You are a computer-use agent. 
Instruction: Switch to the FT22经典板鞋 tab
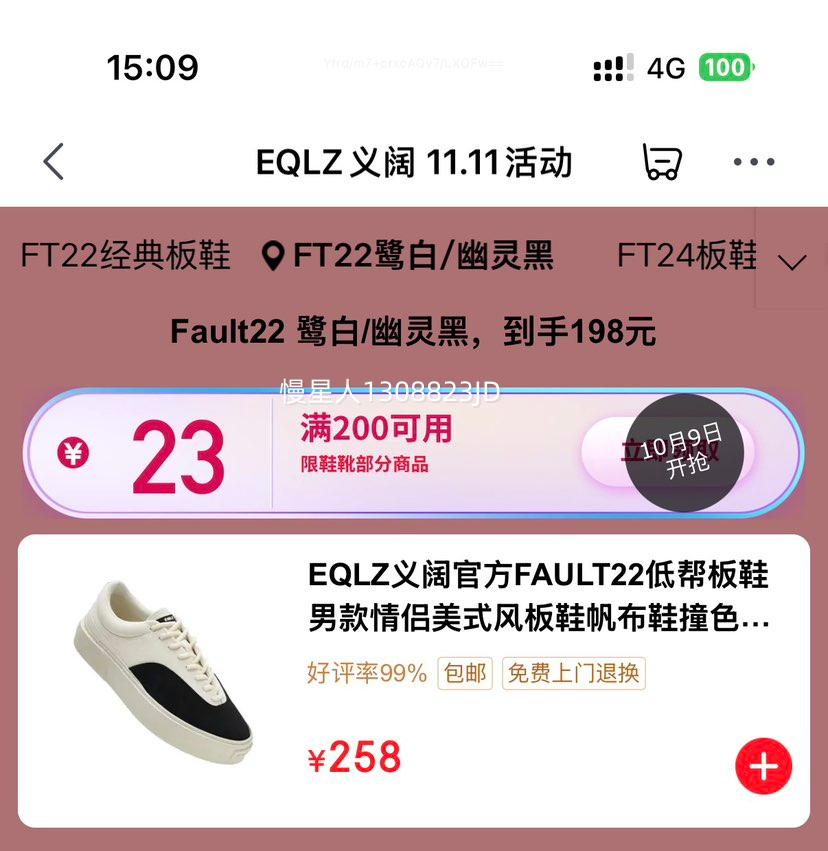[x=126, y=256]
